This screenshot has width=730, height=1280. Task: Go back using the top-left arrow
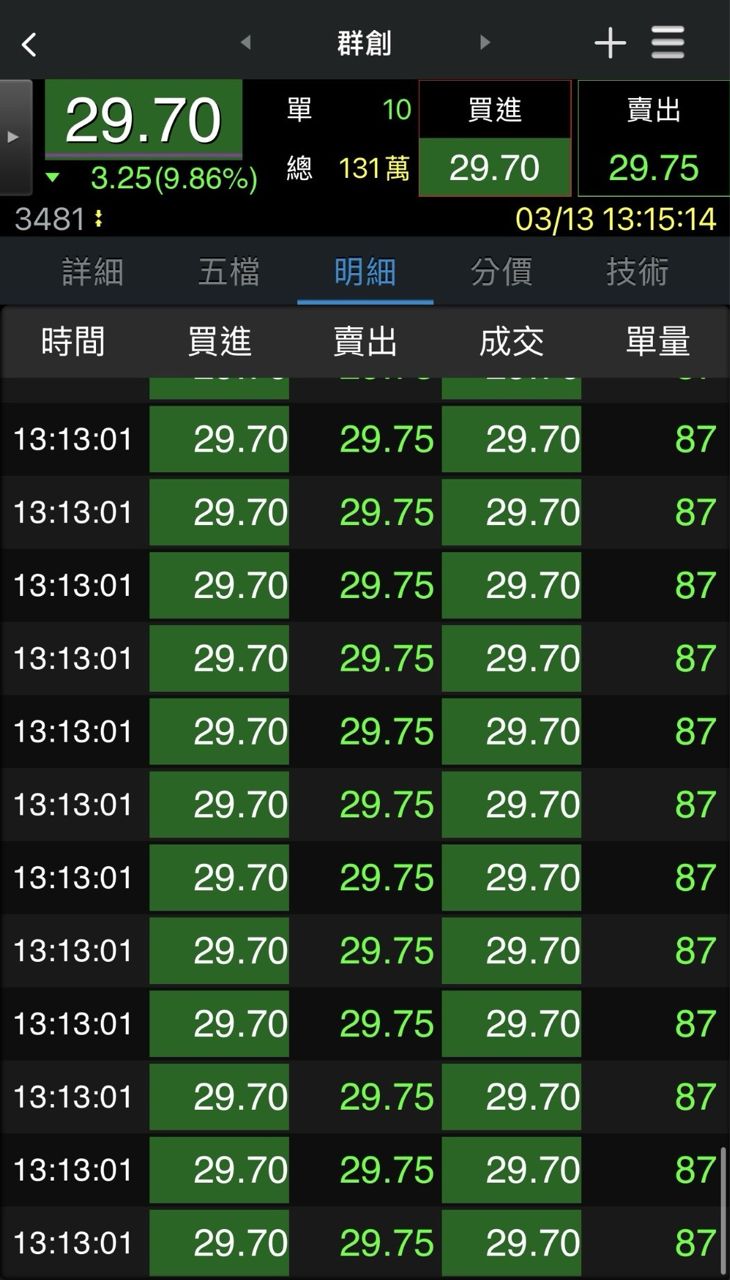[29, 44]
